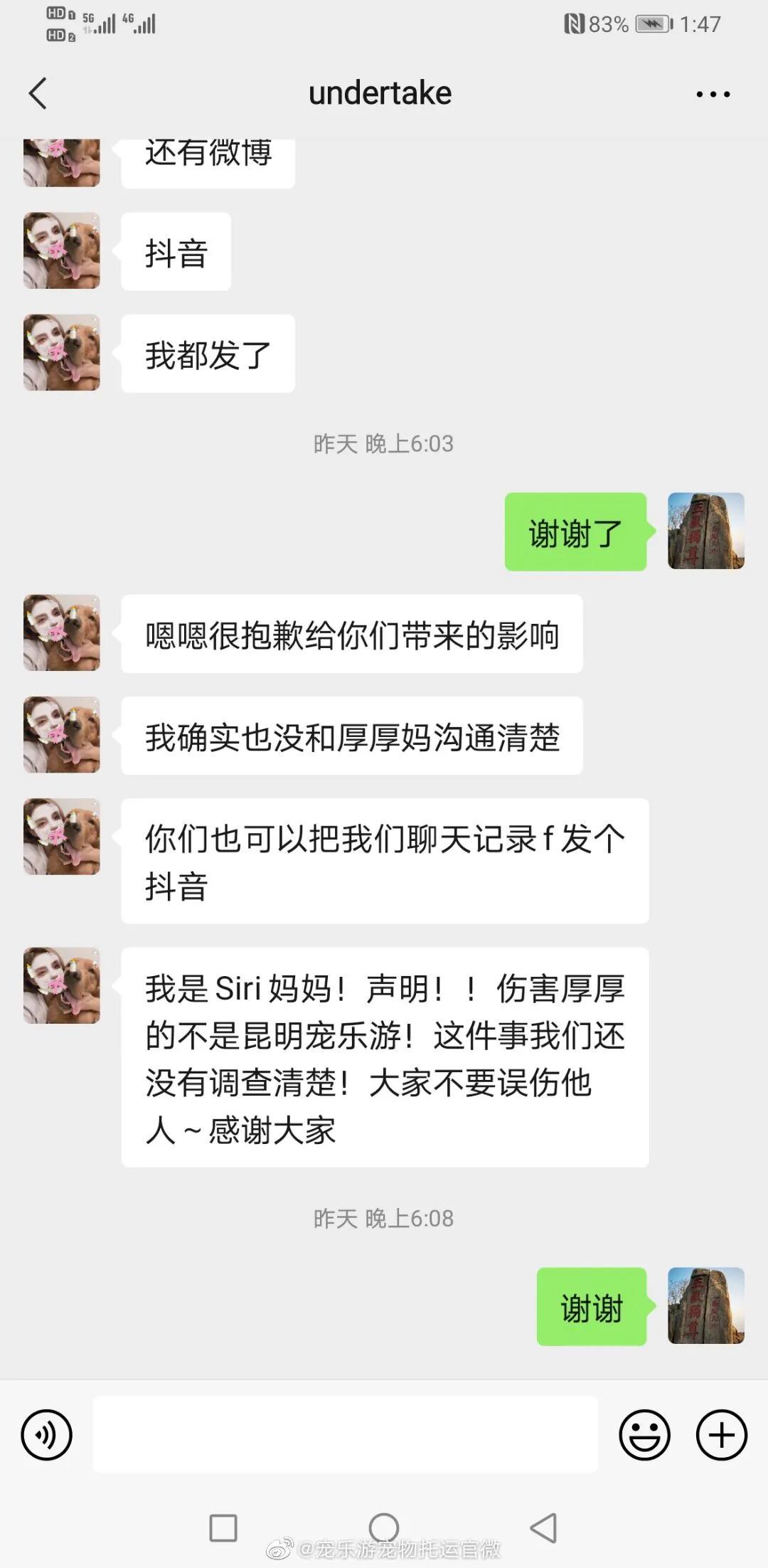Tap the timestamp 昨天 晚上6:03
768x1568 pixels.
[x=384, y=443]
